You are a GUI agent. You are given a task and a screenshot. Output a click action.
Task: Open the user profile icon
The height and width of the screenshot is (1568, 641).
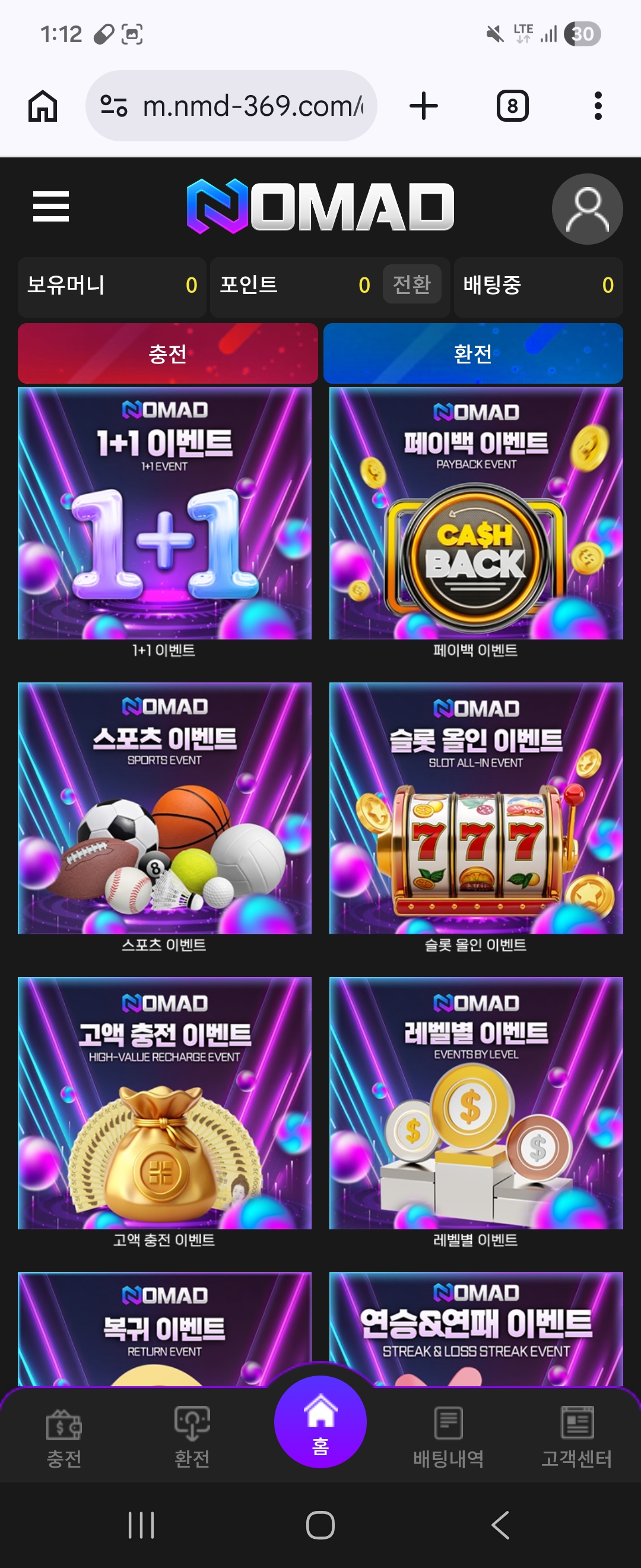pos(587,209)
